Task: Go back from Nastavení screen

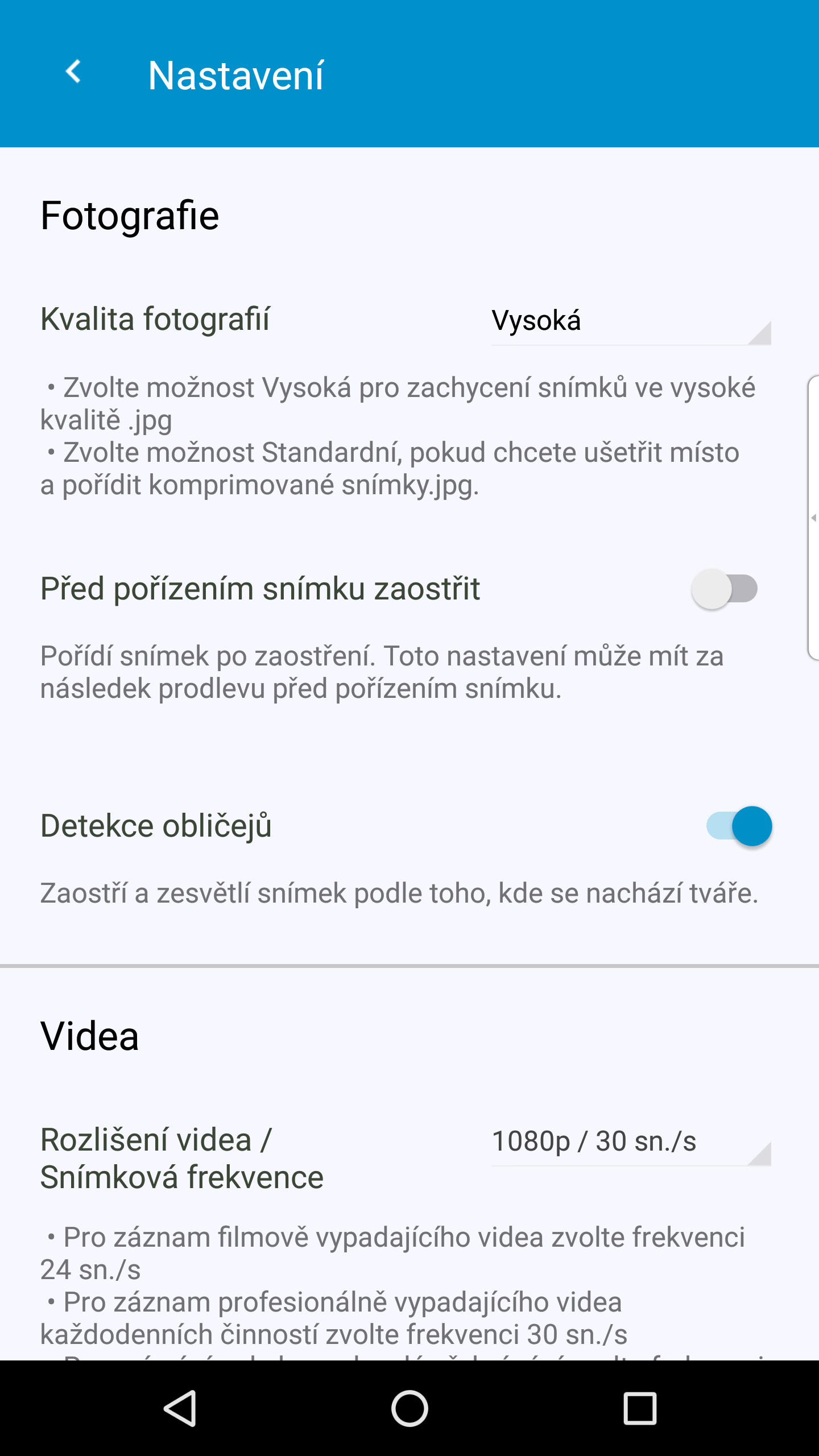Action: (x=73, y=73)
